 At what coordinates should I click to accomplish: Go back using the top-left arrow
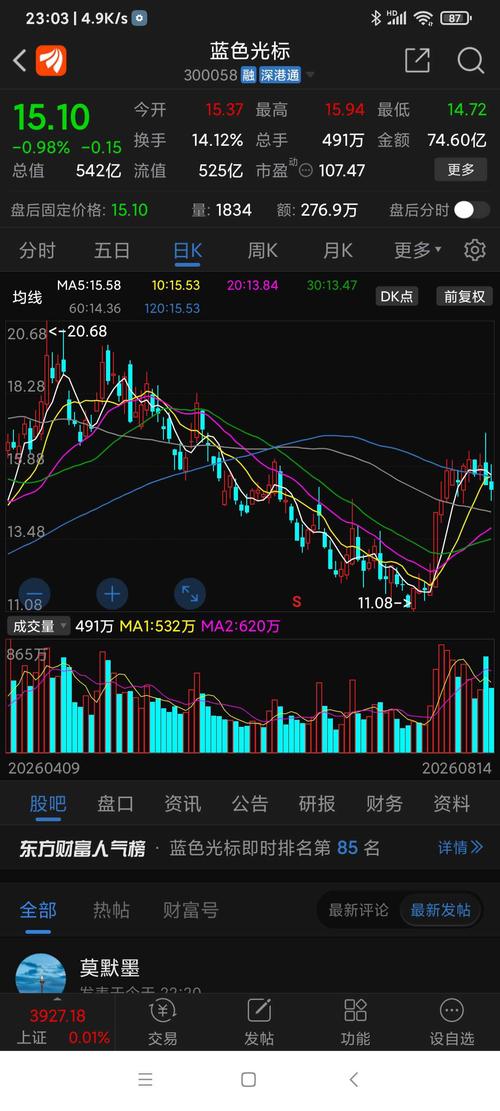pyautogui.click(x=20, y=61)
